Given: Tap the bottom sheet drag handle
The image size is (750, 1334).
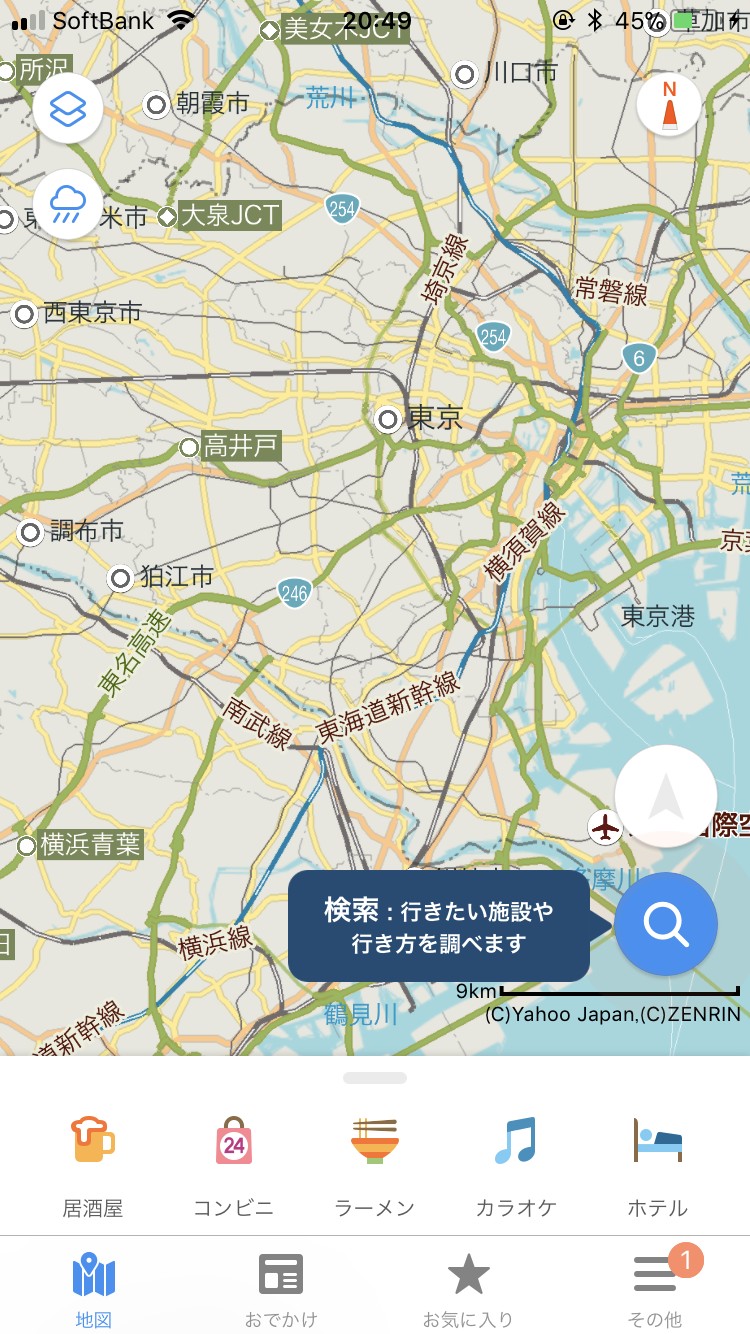Looking at the screenshot, I should (375, 1078).
